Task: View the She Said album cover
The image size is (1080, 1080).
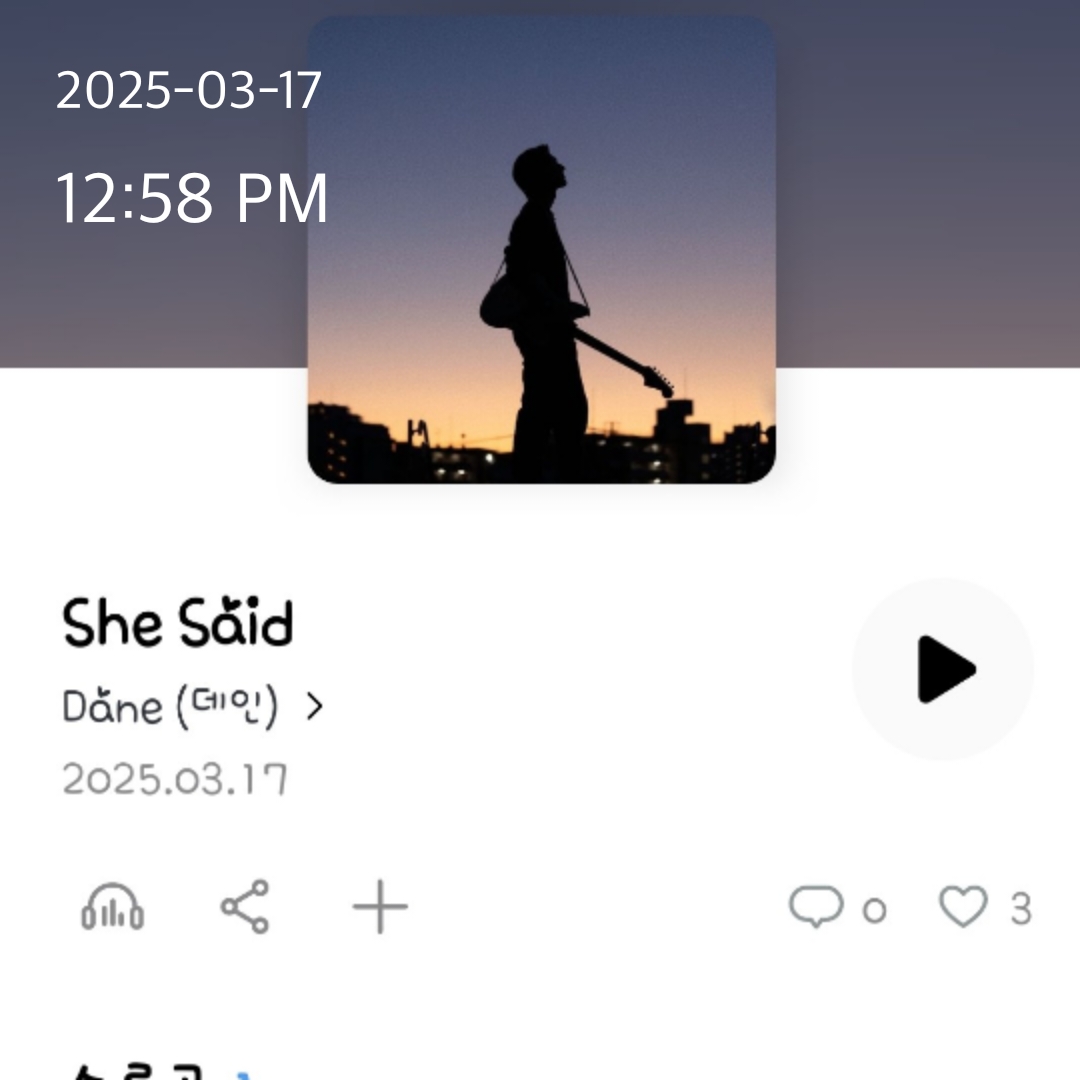Action: [541, 250]
